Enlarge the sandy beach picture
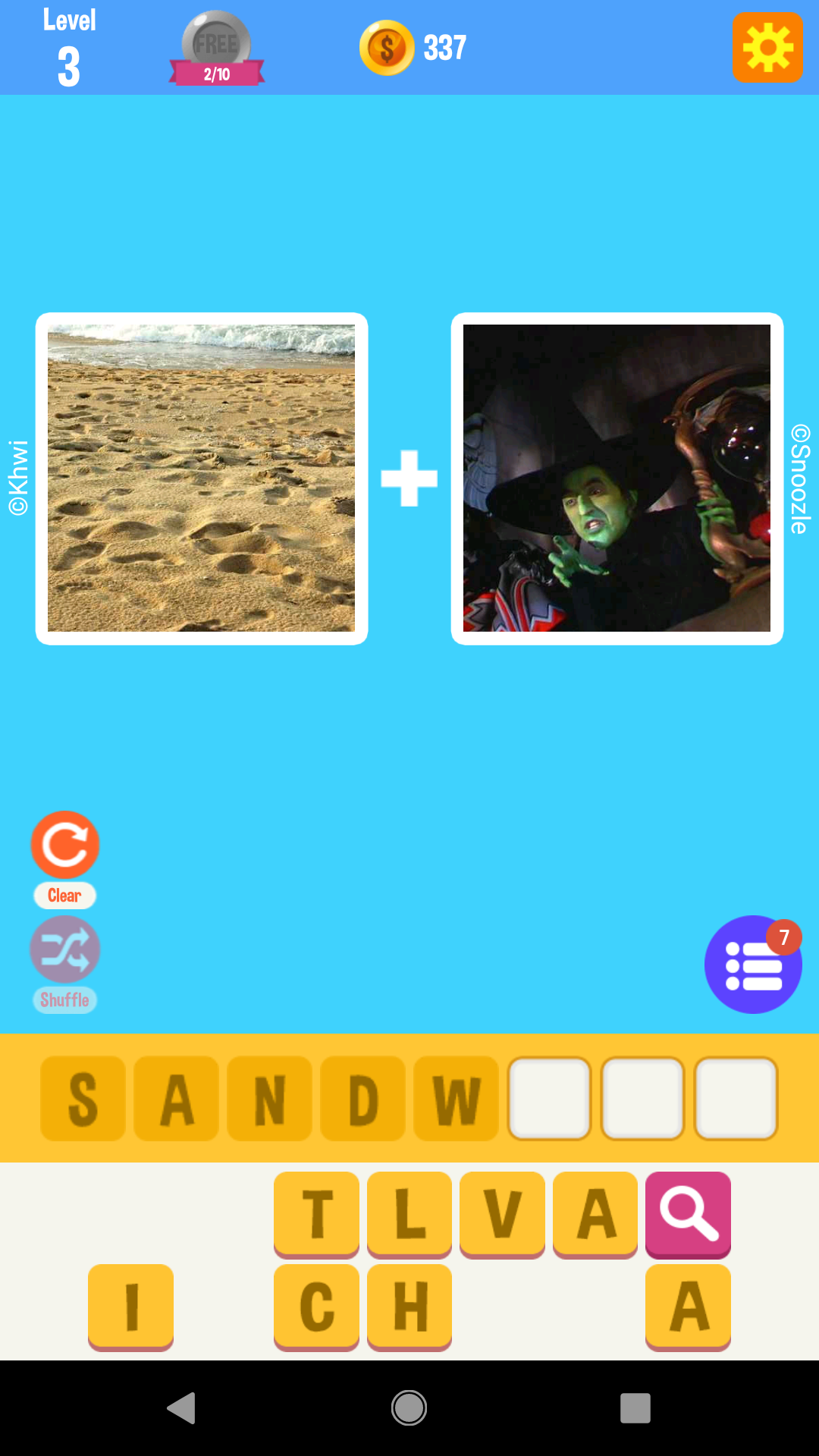Screen dimensions: 819x1456 tap(202, 479)
